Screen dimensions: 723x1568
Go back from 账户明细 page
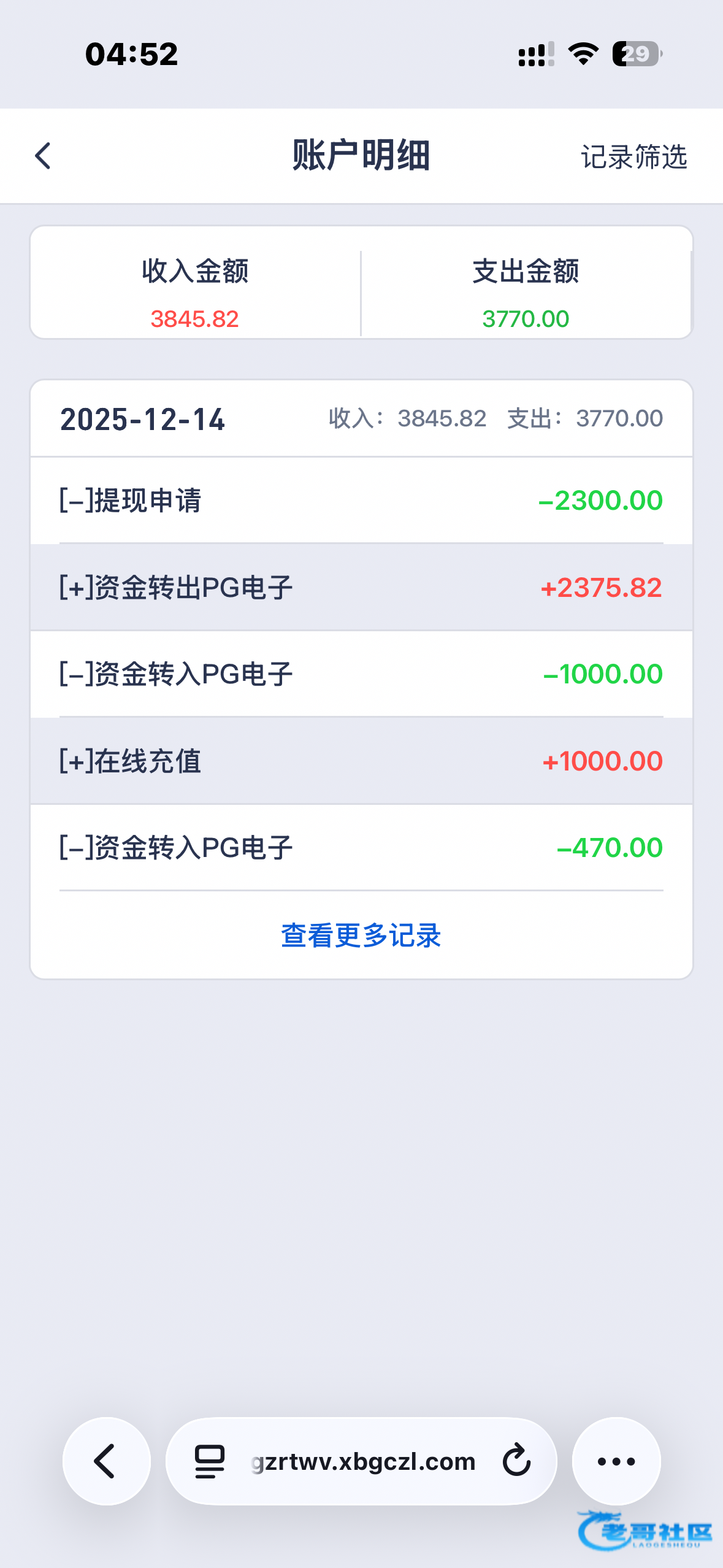click(x=43, y=156)
